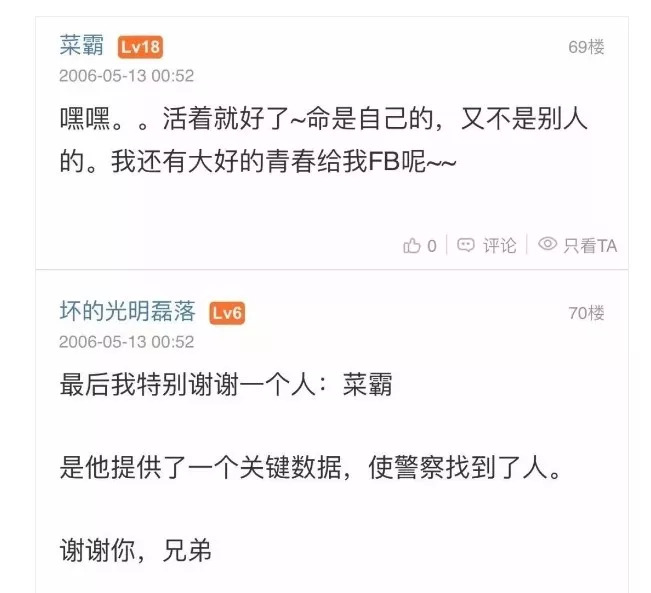This screenshot has width=651, height=593.
Task: Open 菜霸's user profile
Action: 82,47
